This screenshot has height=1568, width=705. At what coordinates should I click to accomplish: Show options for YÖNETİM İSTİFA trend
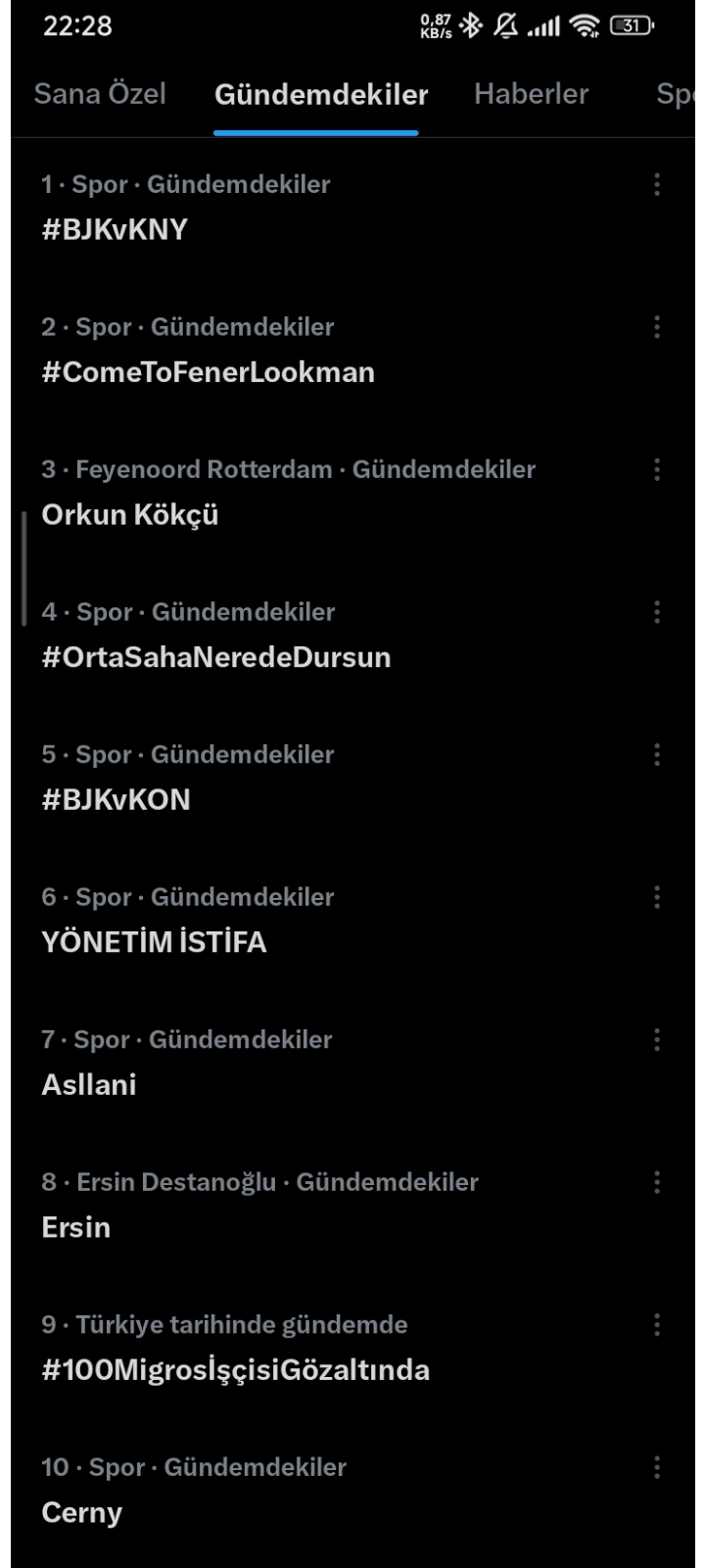point(657,897)
